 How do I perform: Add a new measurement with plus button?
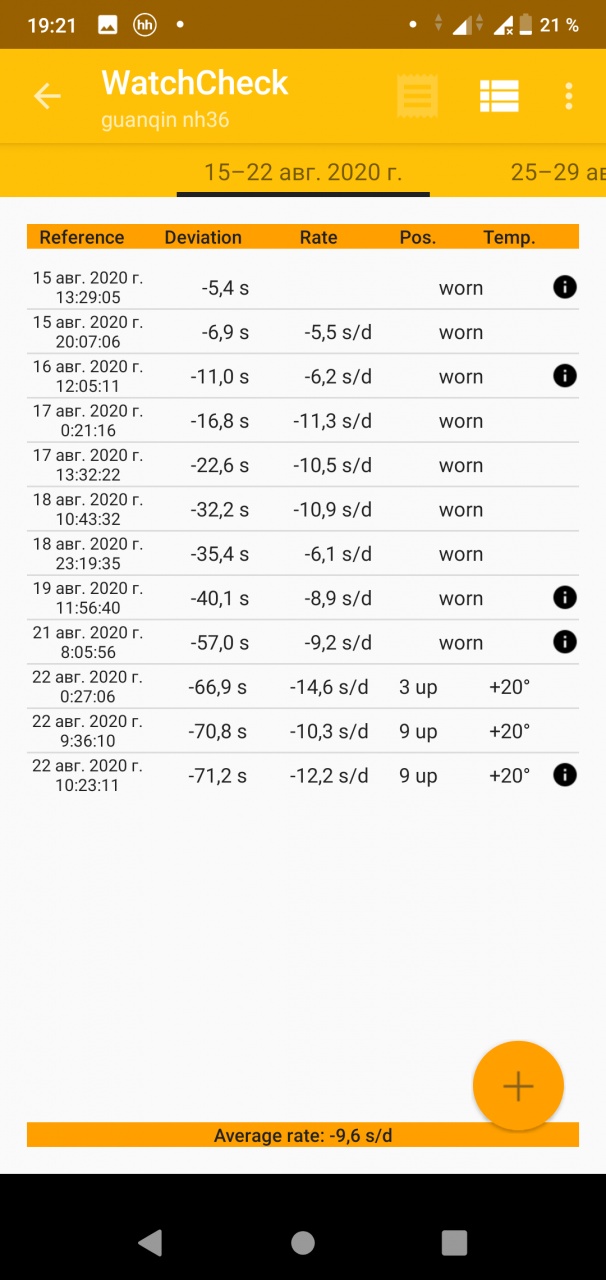click(518, 1086)
